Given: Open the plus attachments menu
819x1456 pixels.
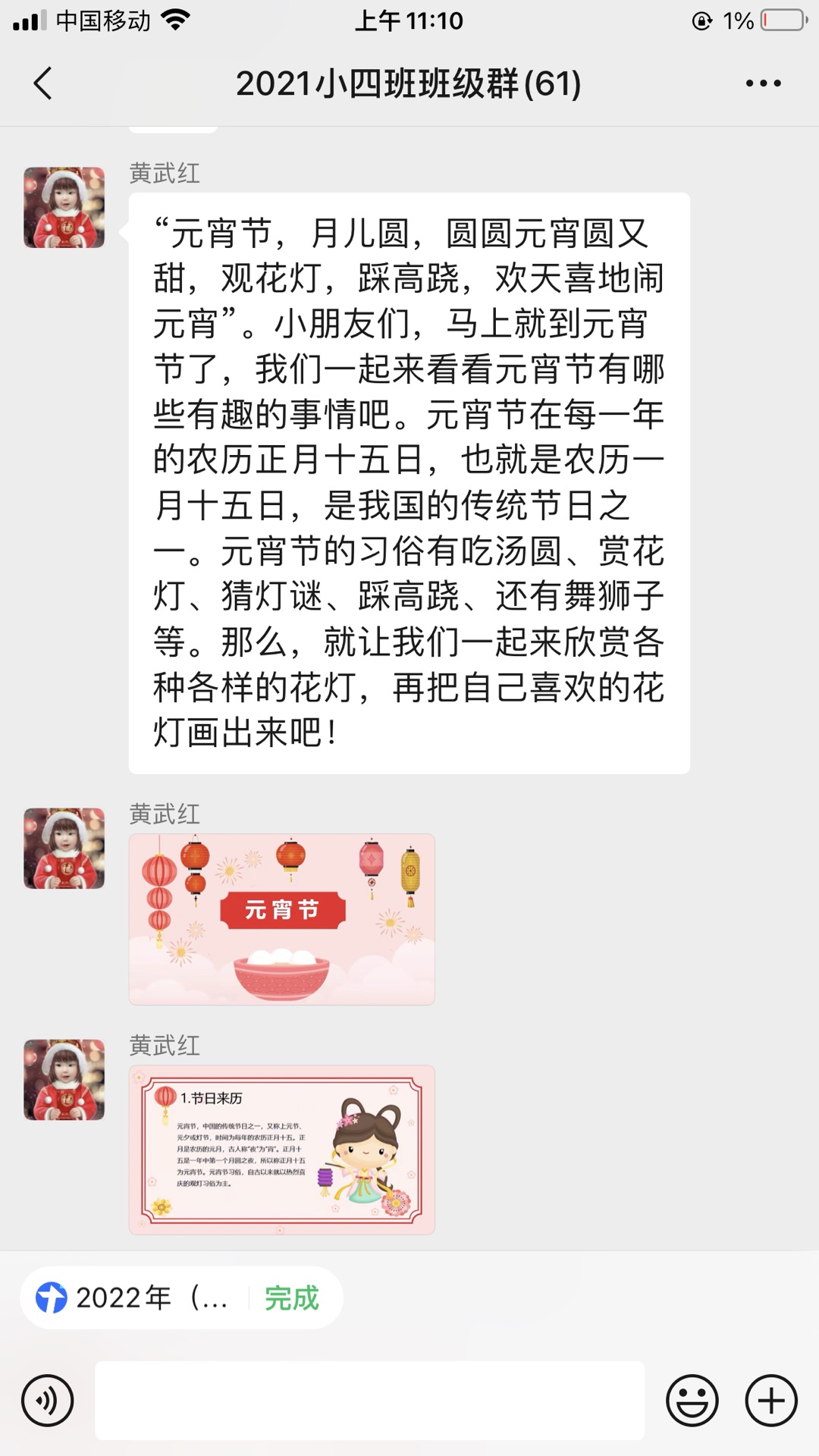Looking at the screenshot, I should click(771, 1401).
